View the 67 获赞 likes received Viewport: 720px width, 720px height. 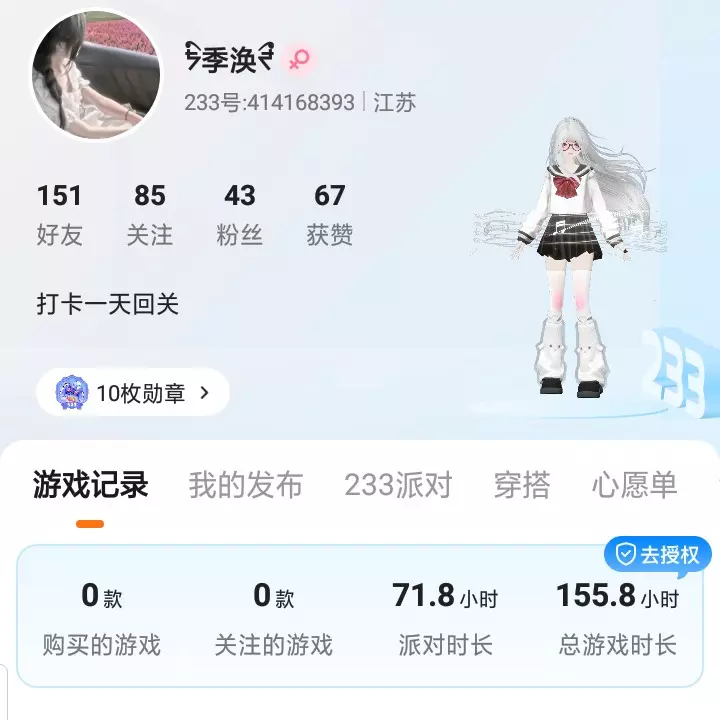point(329,214)
